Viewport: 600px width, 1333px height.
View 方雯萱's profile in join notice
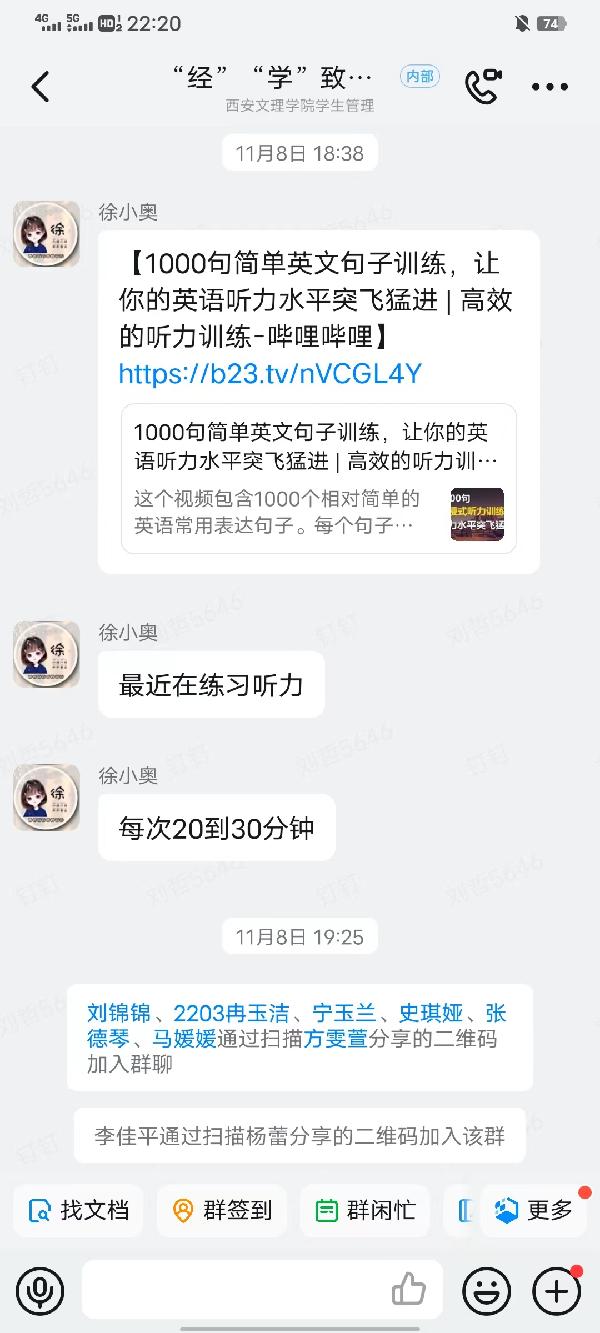coord(335,1038)
